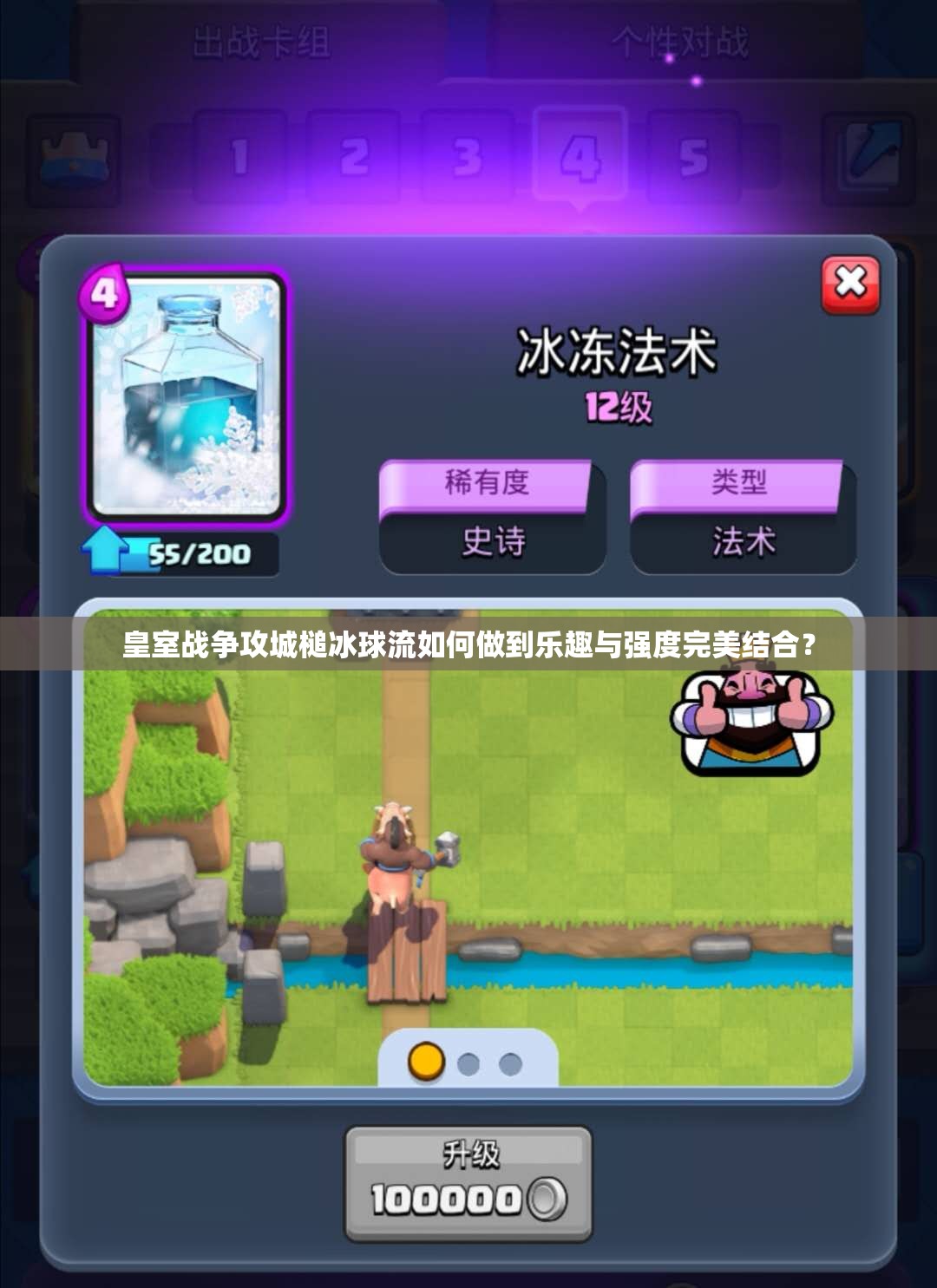Close the 冰冻法术 card info dialog
The width and height of the screenshot is (937, 1288).
pyautogui.click(x=850, y=284)
